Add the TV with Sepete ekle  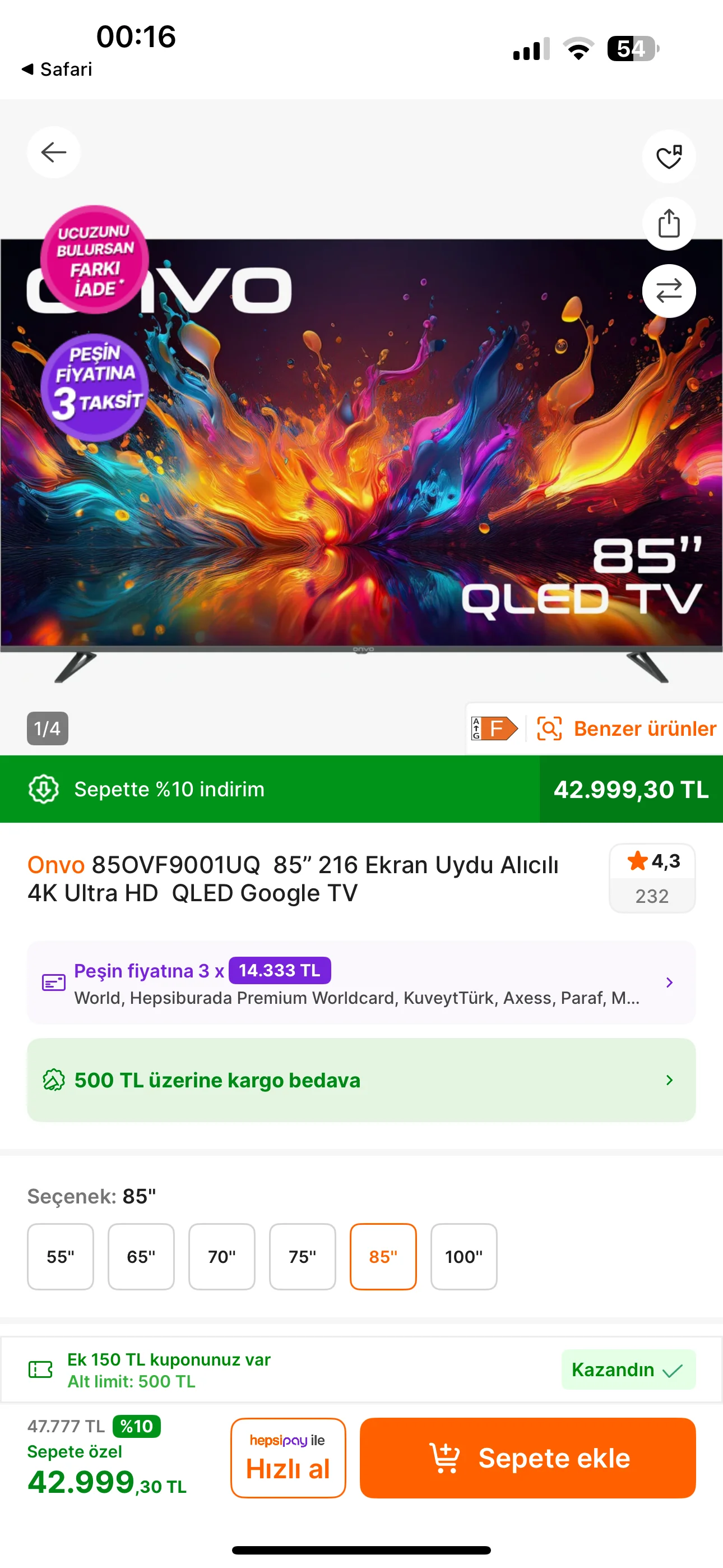(x=527, y=1457)
